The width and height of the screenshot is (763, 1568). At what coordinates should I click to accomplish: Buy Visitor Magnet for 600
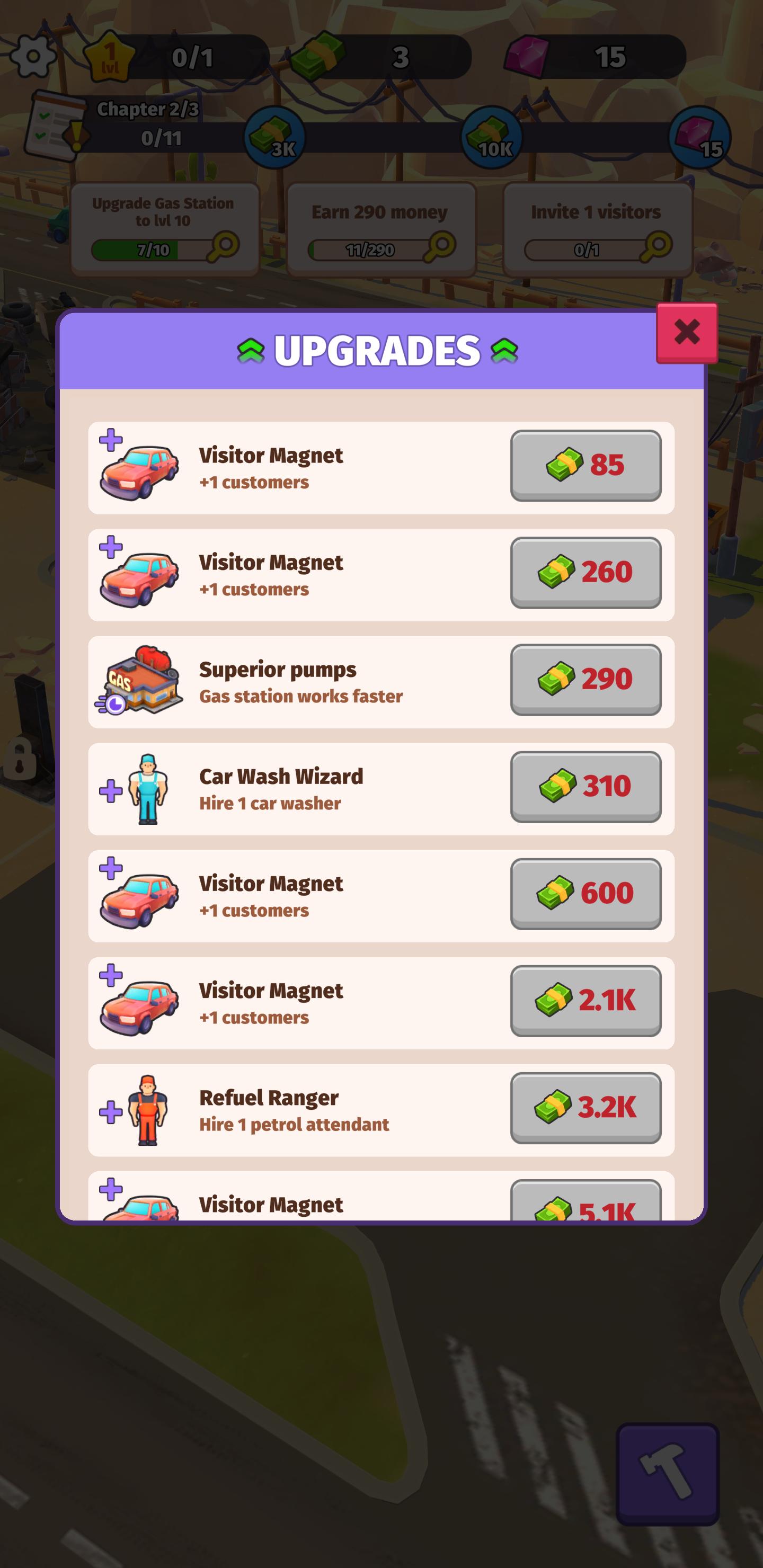585,894
